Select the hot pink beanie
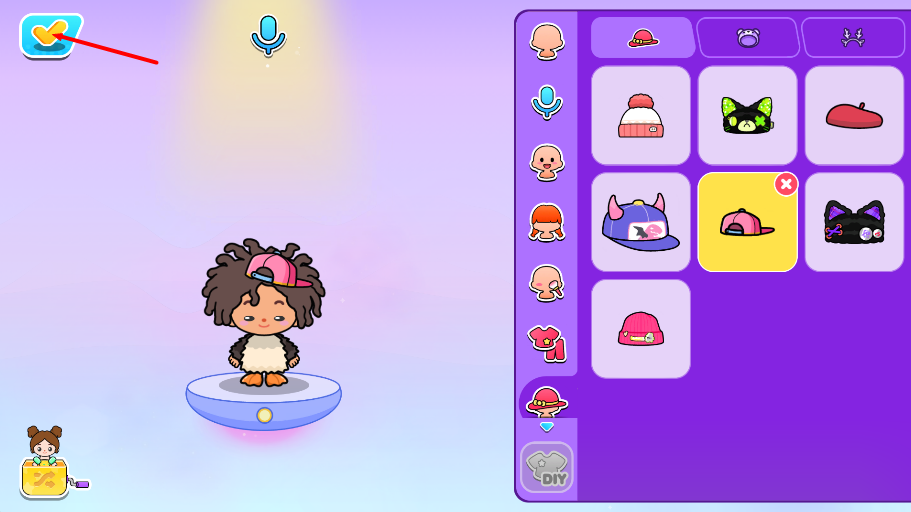The width and height of the screenshot is (911, 512). click(641, 329)
